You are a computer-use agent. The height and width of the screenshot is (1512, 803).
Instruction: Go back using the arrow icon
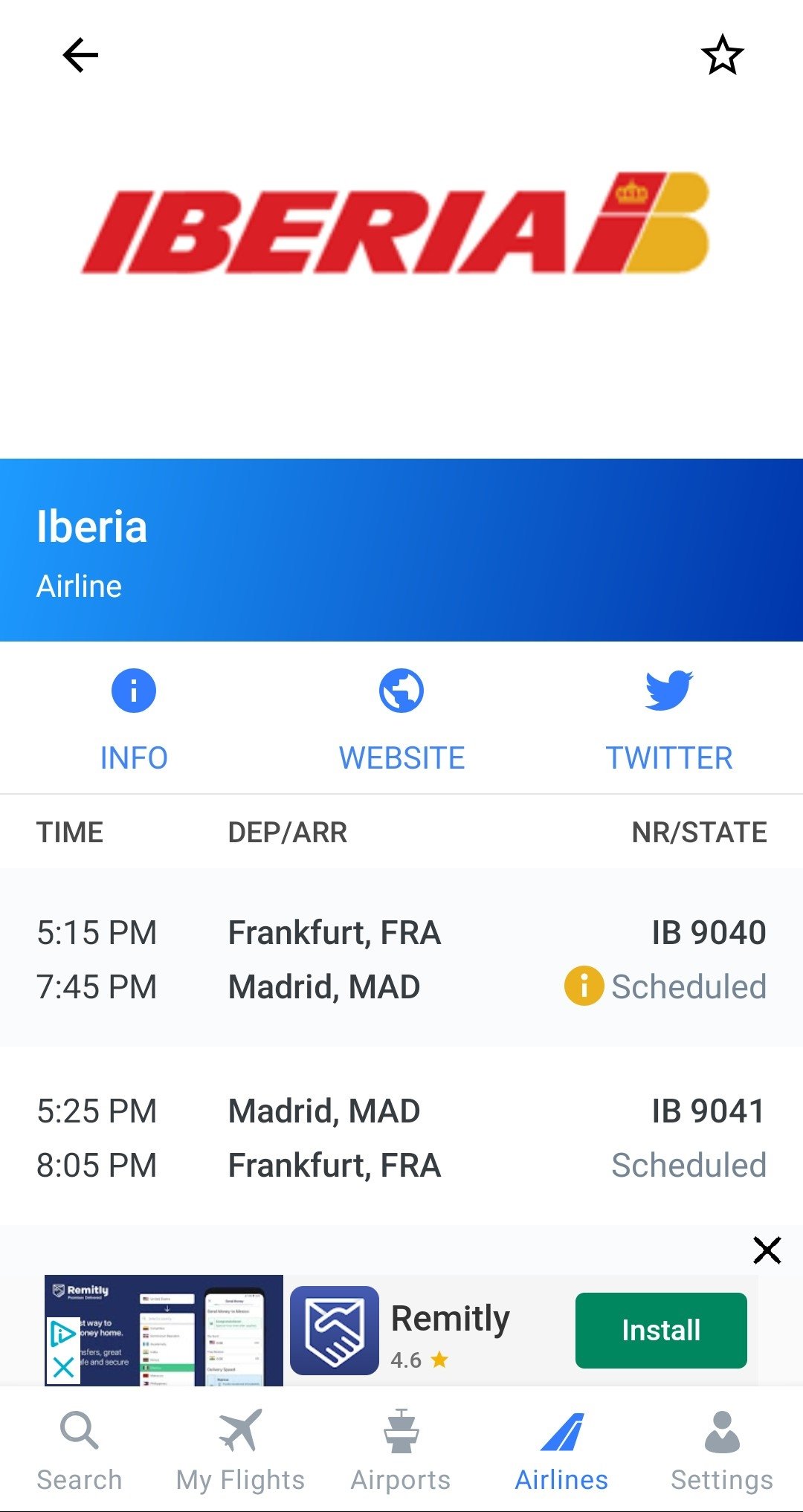(x=80, y=56)
